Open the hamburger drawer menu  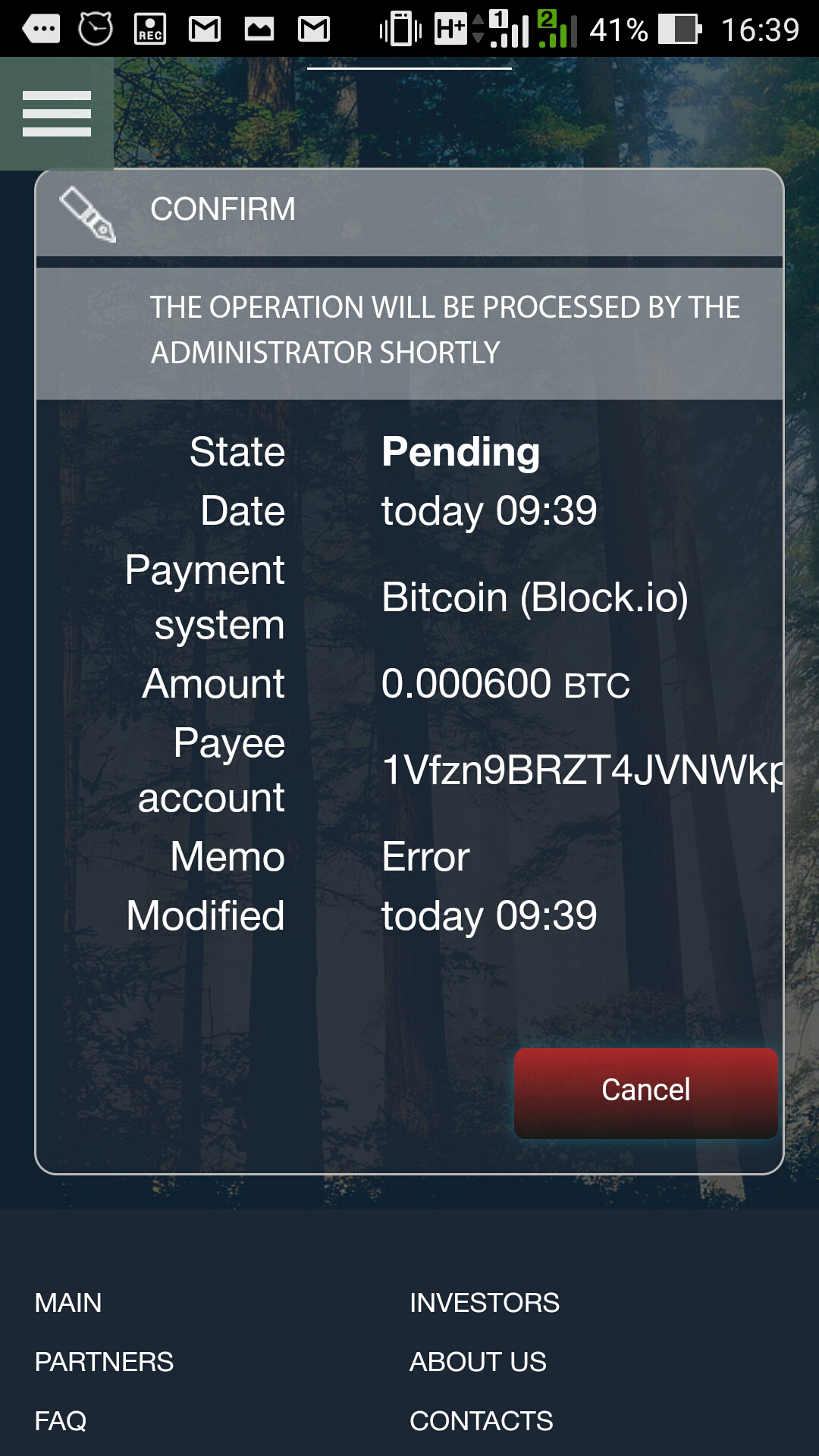tap(57, 114)
